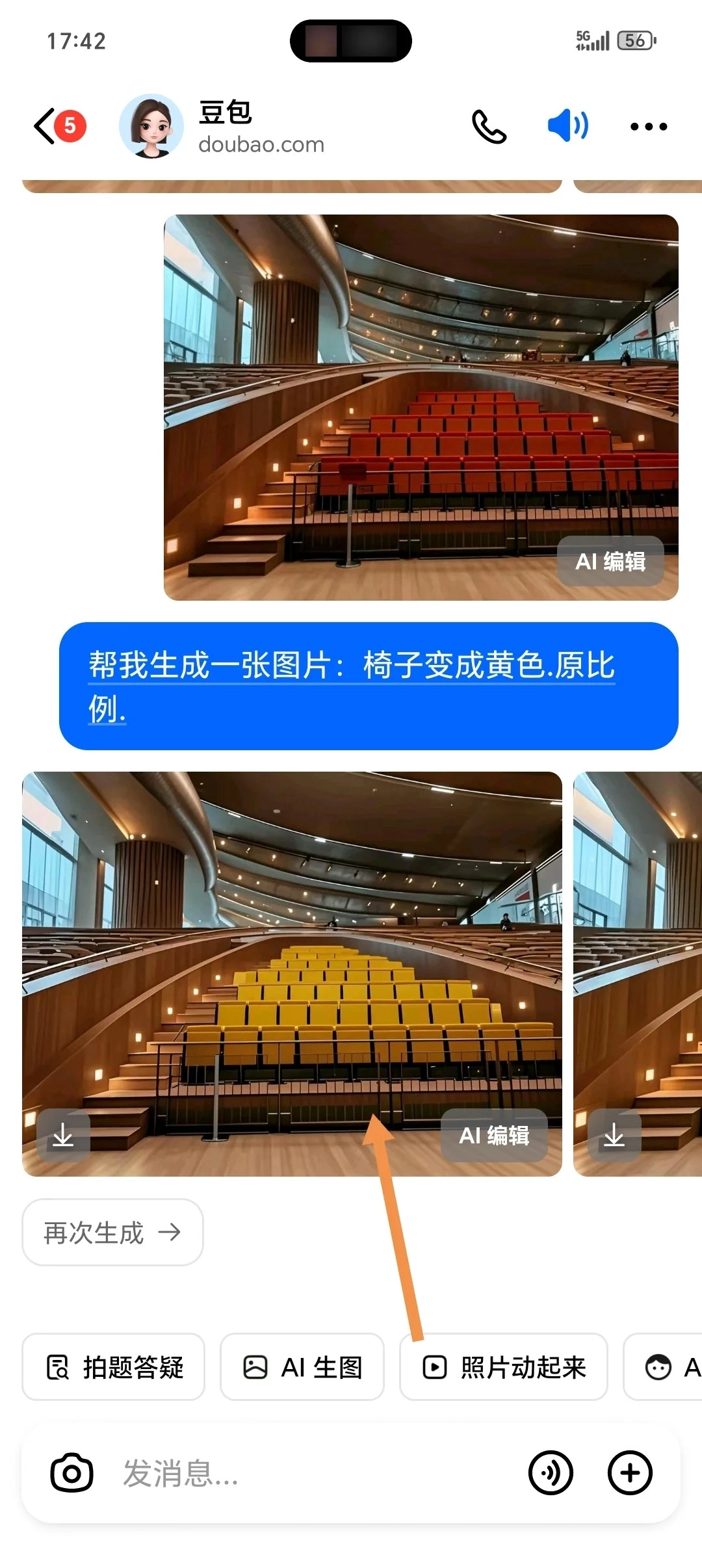Go back to the previous screen
702x1568 pixels.
[x=45, y=126]
